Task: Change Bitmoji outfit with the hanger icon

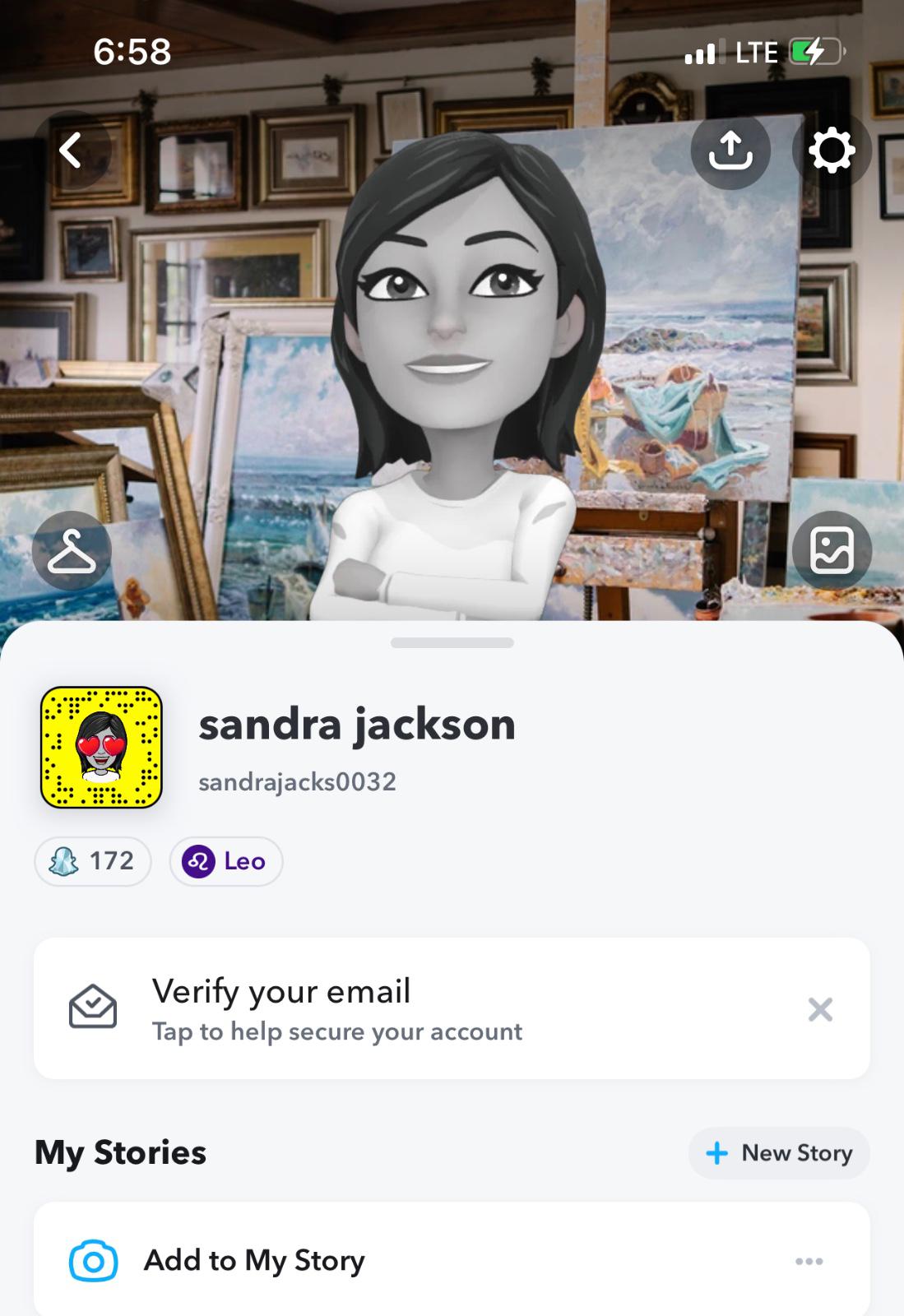Action: (x=72, y=550)
